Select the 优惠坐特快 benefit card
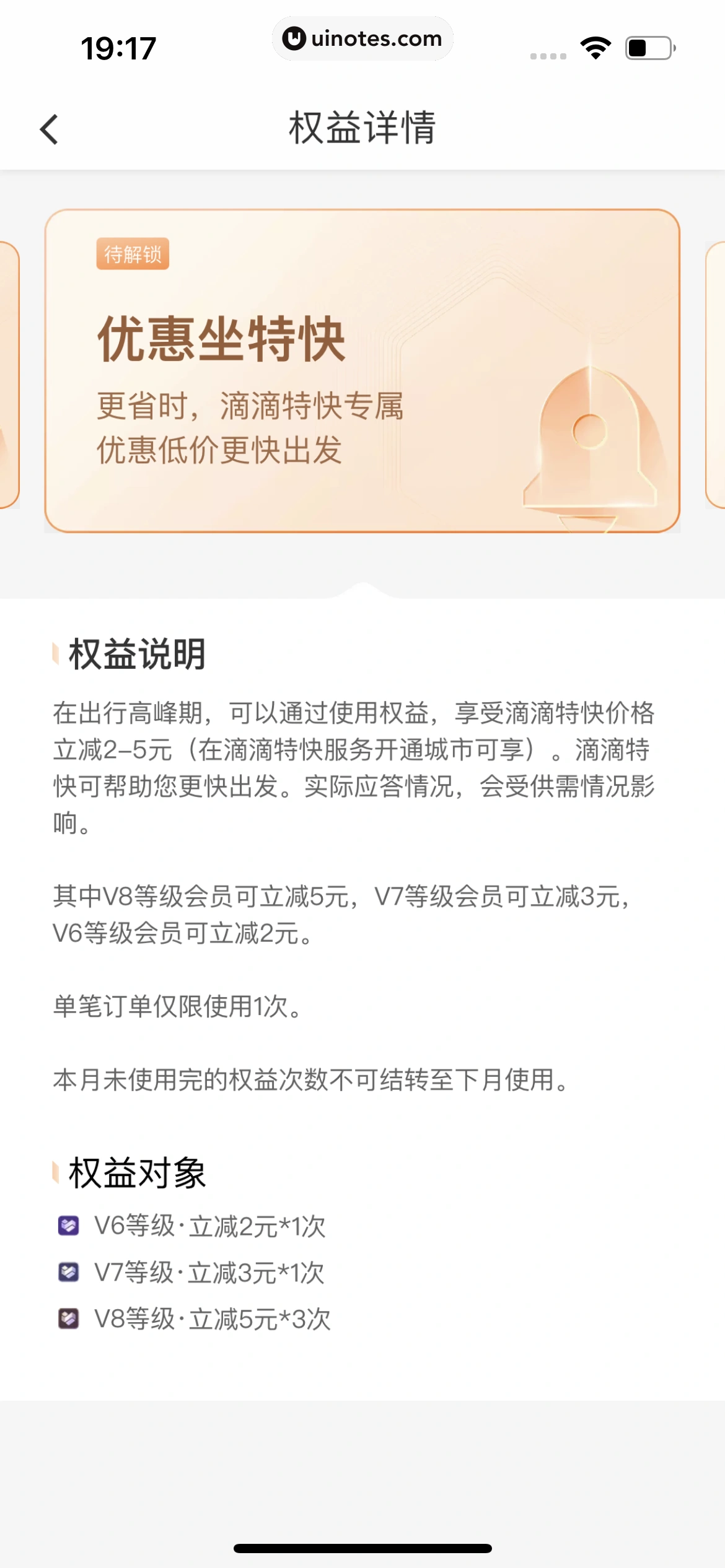The image size is (725, 1568). 362,370
